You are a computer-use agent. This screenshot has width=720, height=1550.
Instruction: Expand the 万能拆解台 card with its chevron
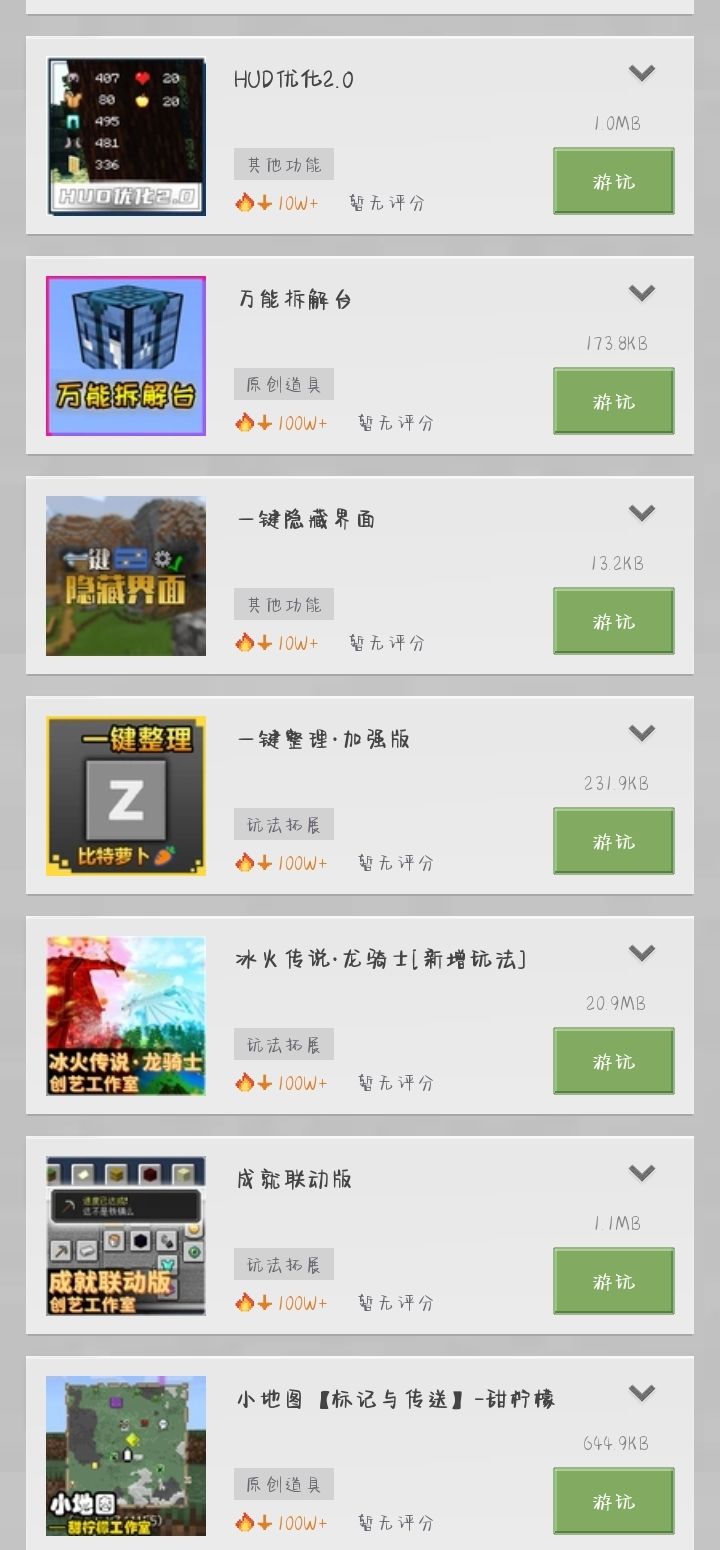point(641,293)
